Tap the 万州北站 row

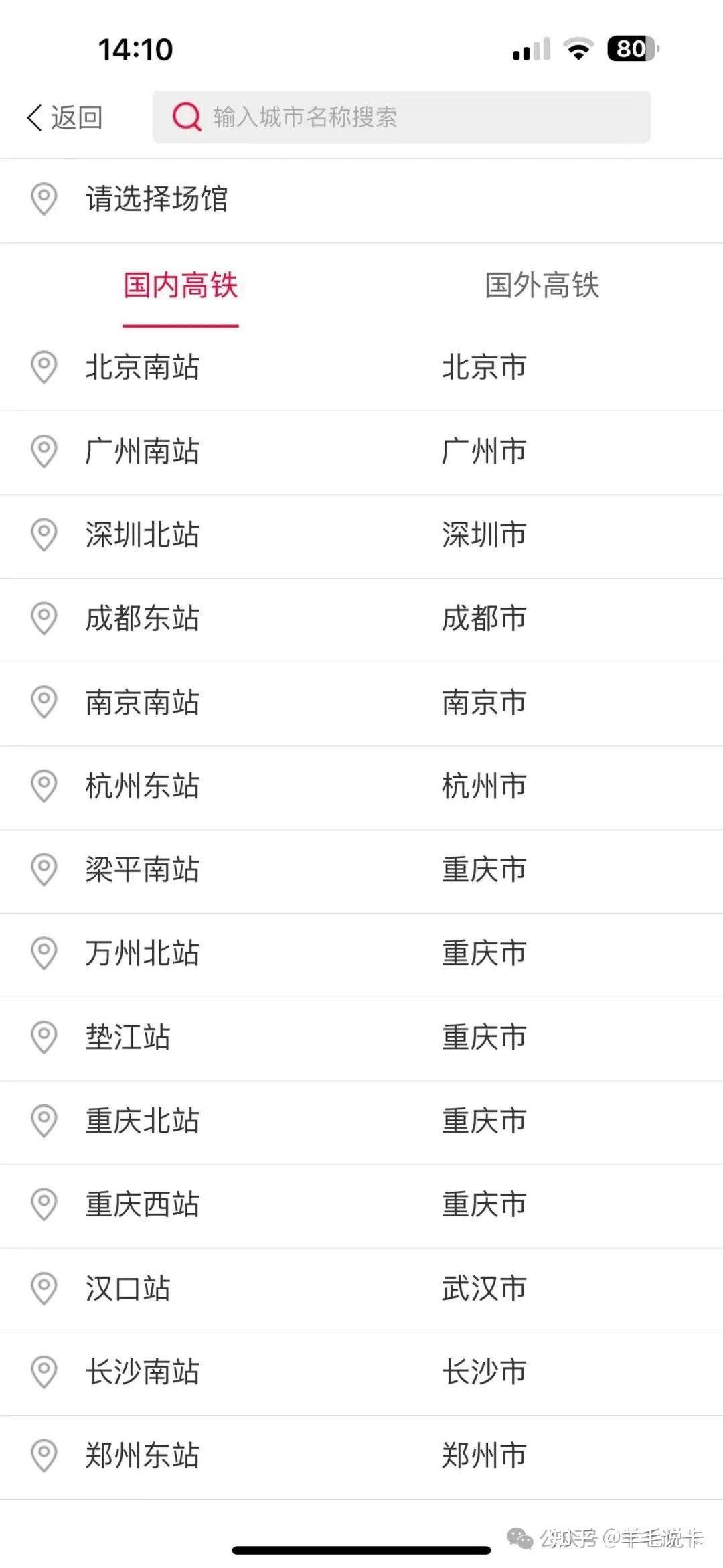tap(143, 954)
